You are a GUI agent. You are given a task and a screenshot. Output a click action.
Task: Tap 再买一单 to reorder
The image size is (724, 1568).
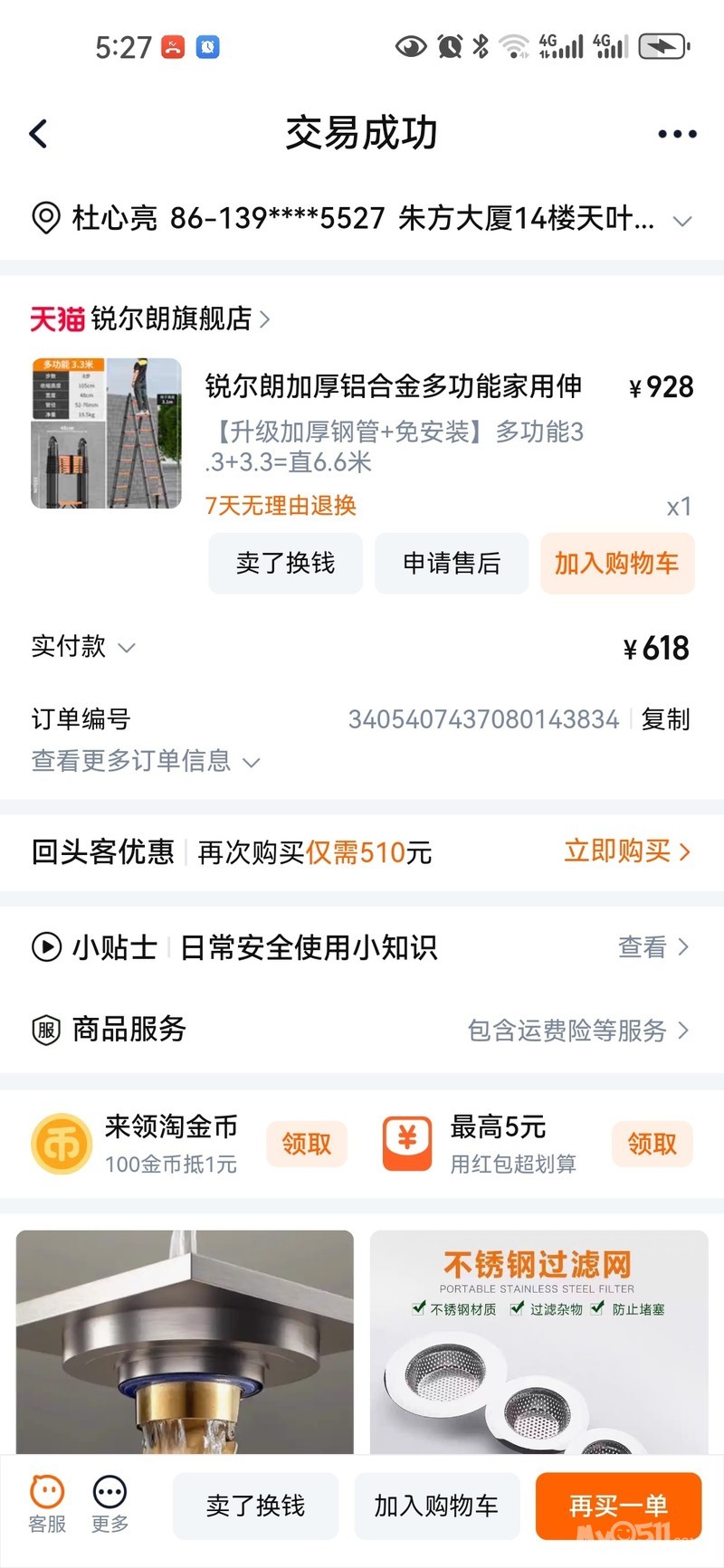point(618,1506)
